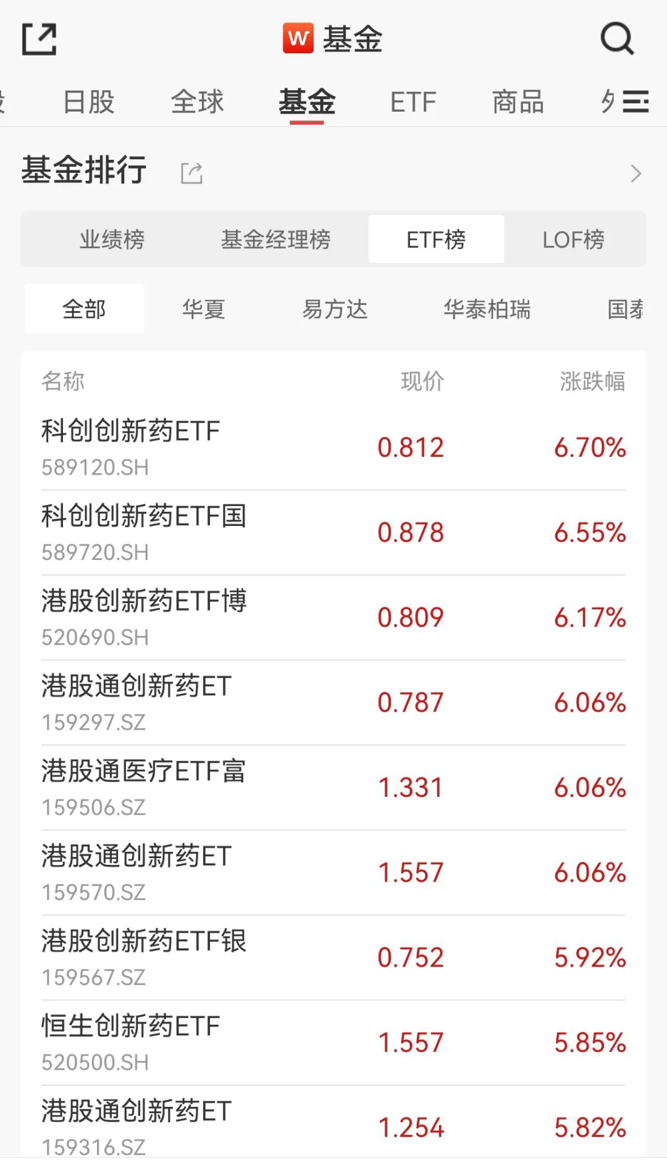Filter the list by 易方达
Image resolution: width=667 pixels, height=1163 pixels.
pyautogui.click(x=335, y=309)
